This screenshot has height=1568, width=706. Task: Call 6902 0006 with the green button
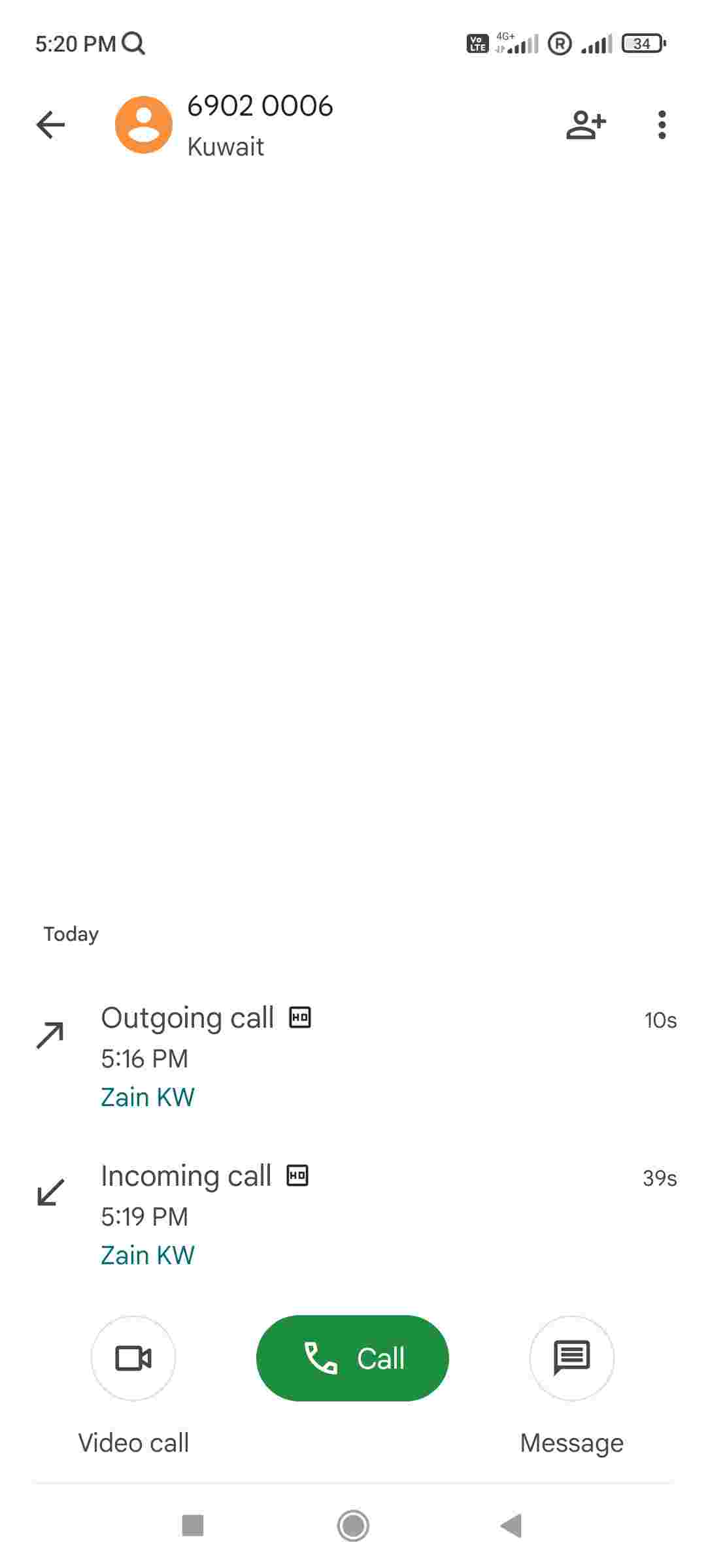coord(352,1358)
